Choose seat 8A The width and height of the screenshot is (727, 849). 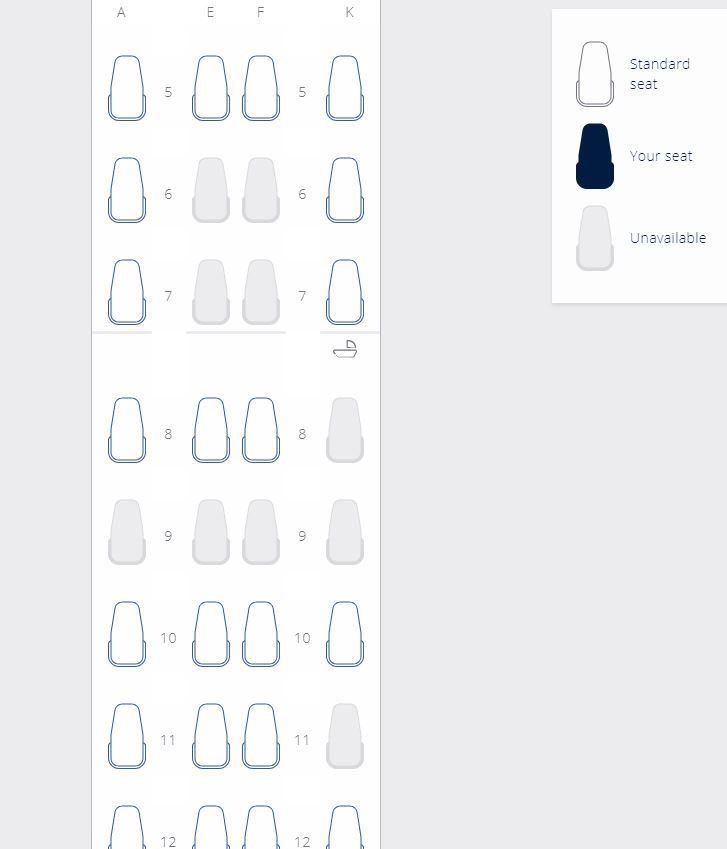[x=127, y=430]
